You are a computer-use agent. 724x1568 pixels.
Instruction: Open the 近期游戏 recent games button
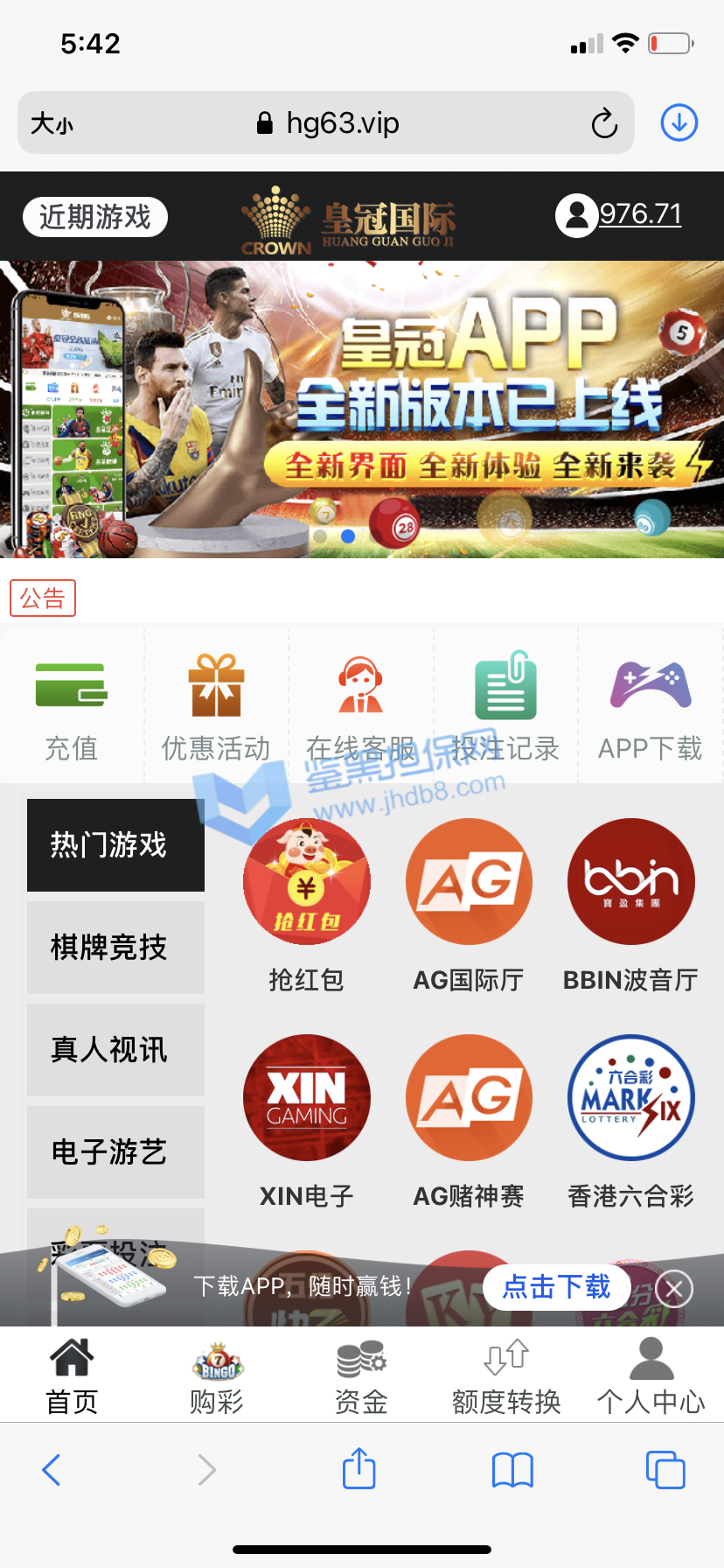click(94, 217)
